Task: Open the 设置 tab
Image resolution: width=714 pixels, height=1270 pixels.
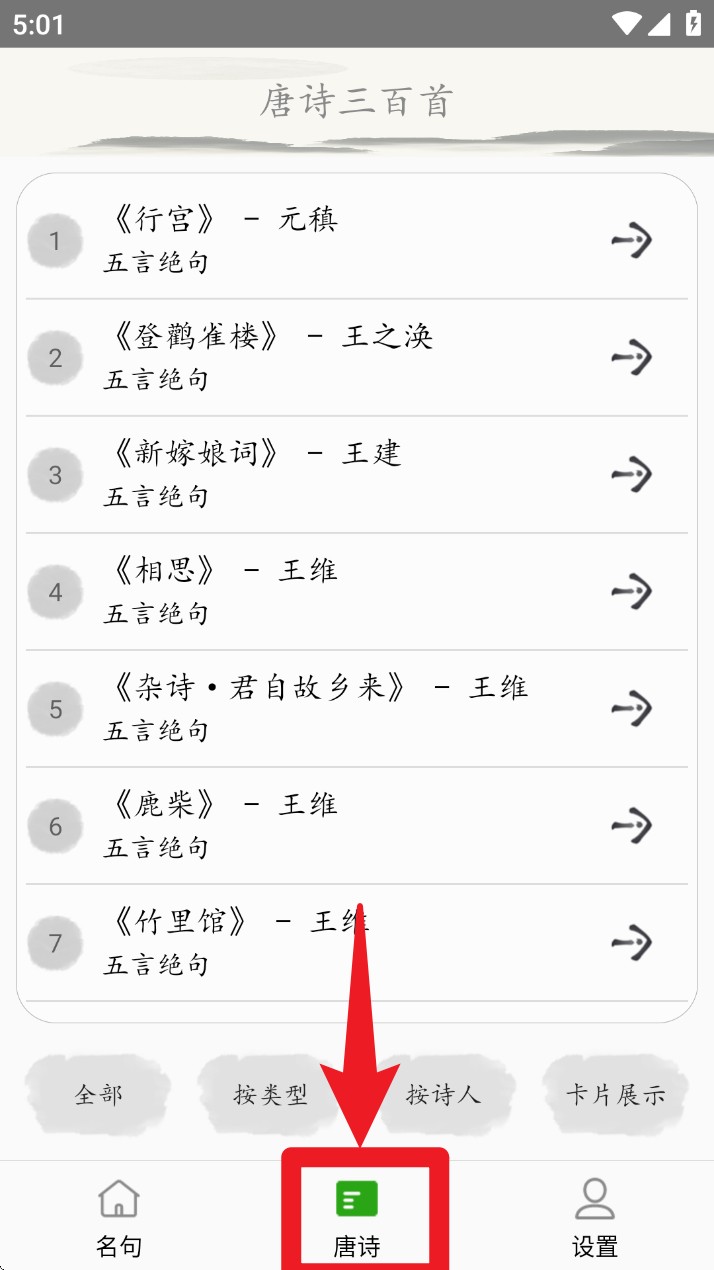Action: pyautogui.click(x=595, y=1217)
